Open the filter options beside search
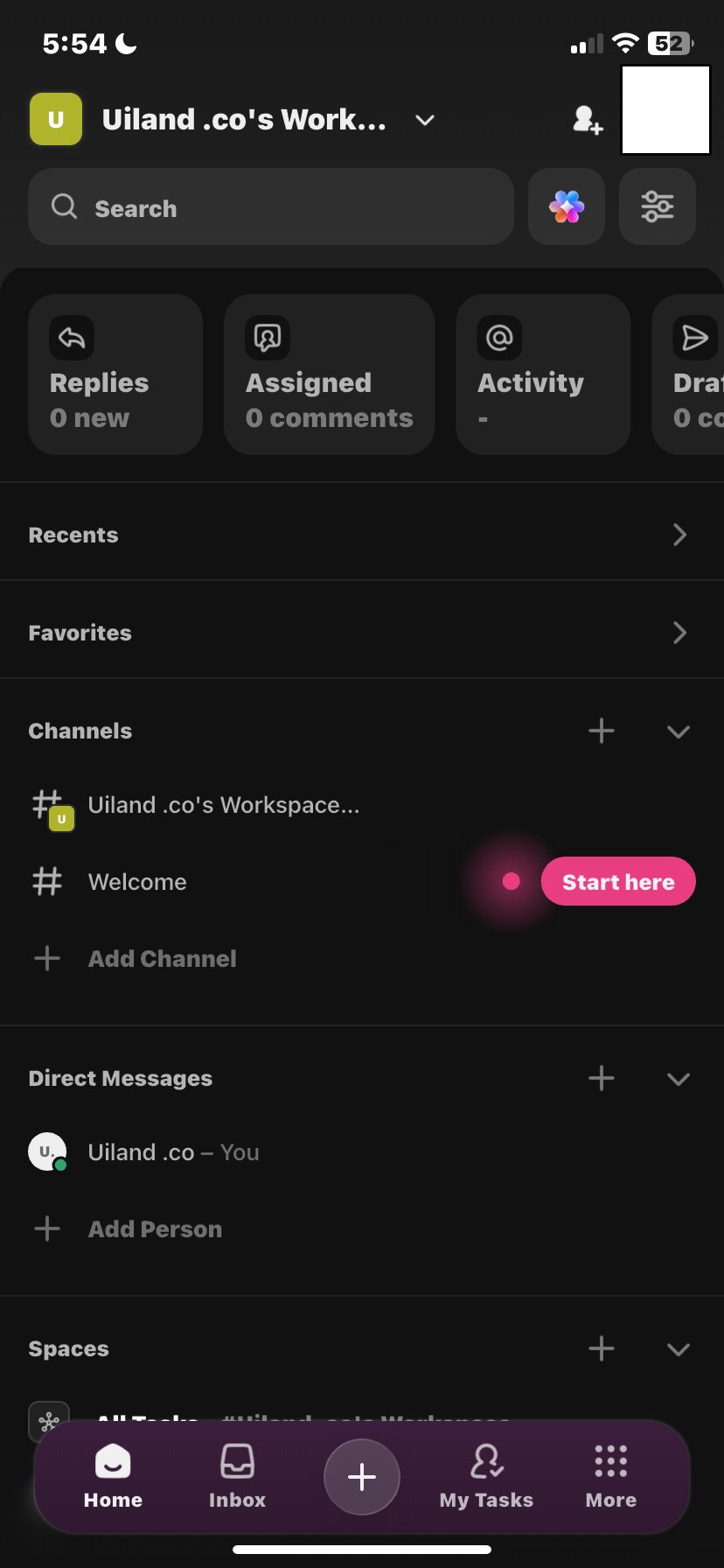This screenshot has height=1568, width=724. [x=657, y=207]
